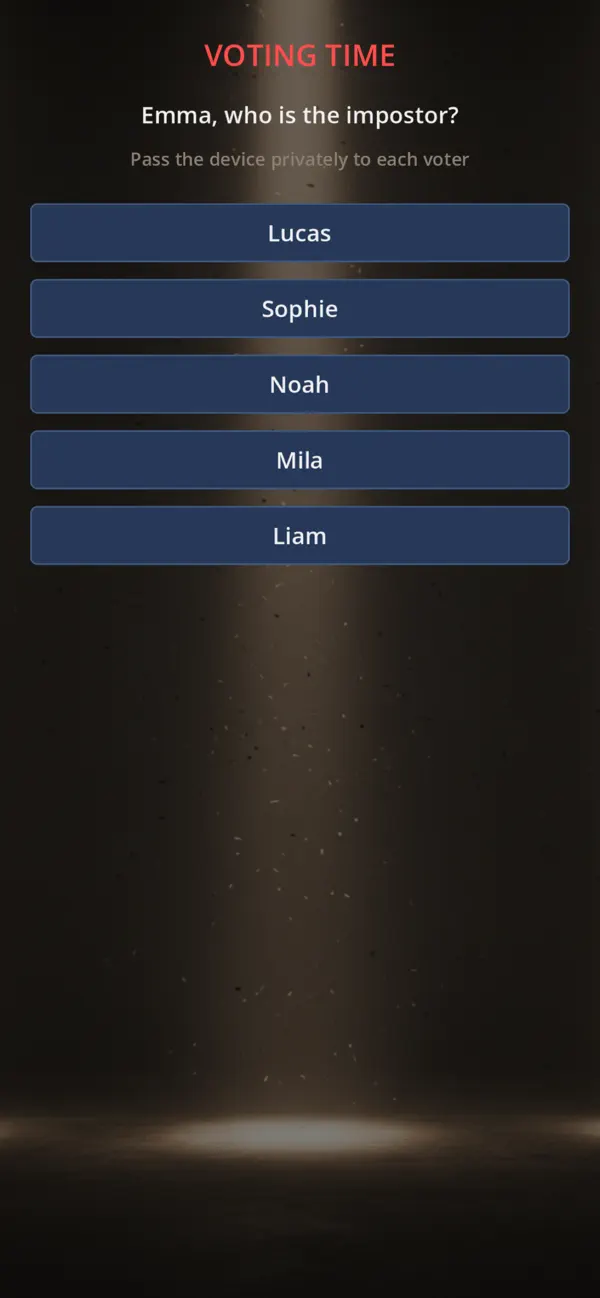600x1298 pixels.
Task: Pick Liam as the impostor
Action: 300,536
